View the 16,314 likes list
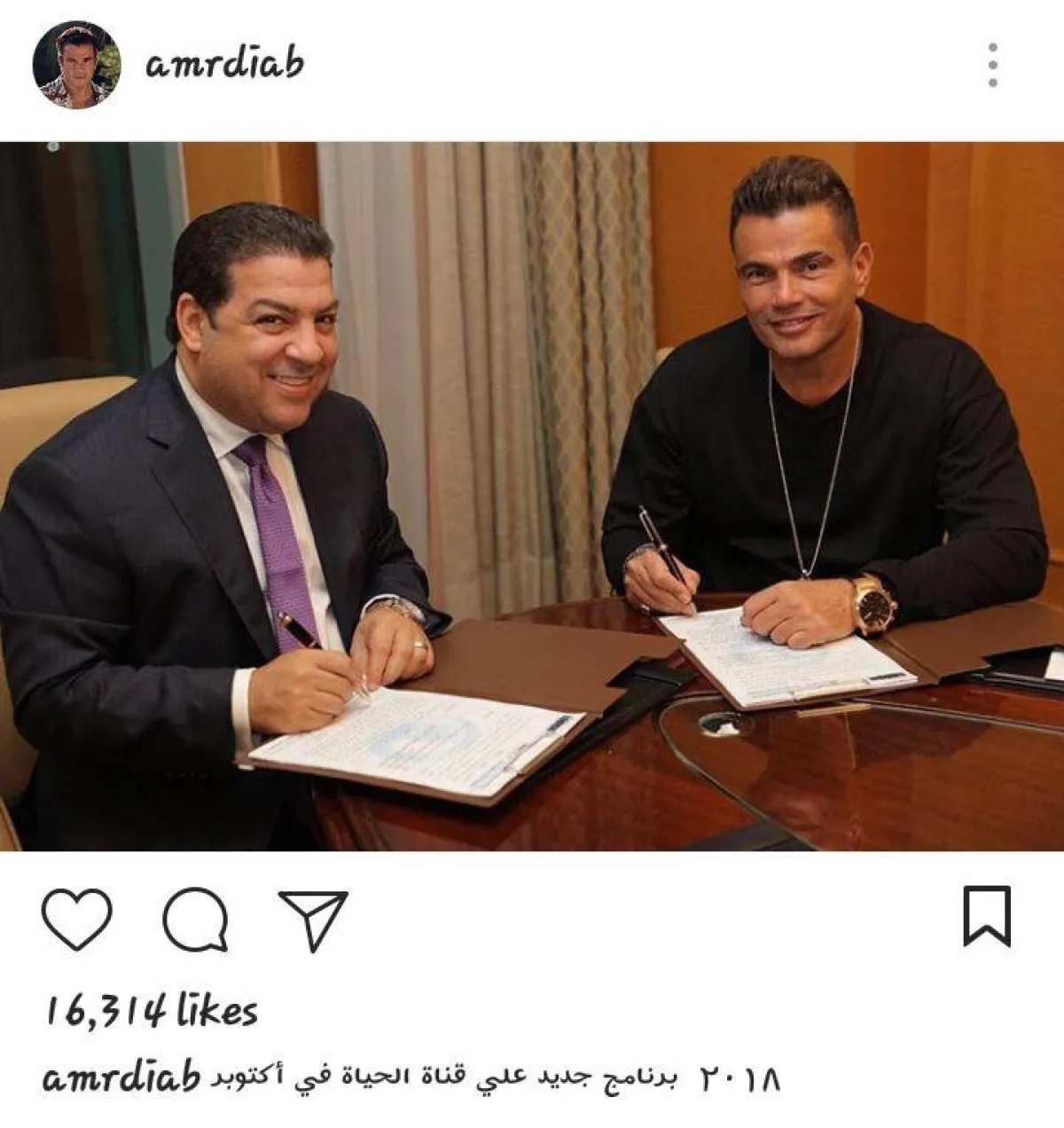Screen dimensions: 1064x1128 pos(151,1010)
